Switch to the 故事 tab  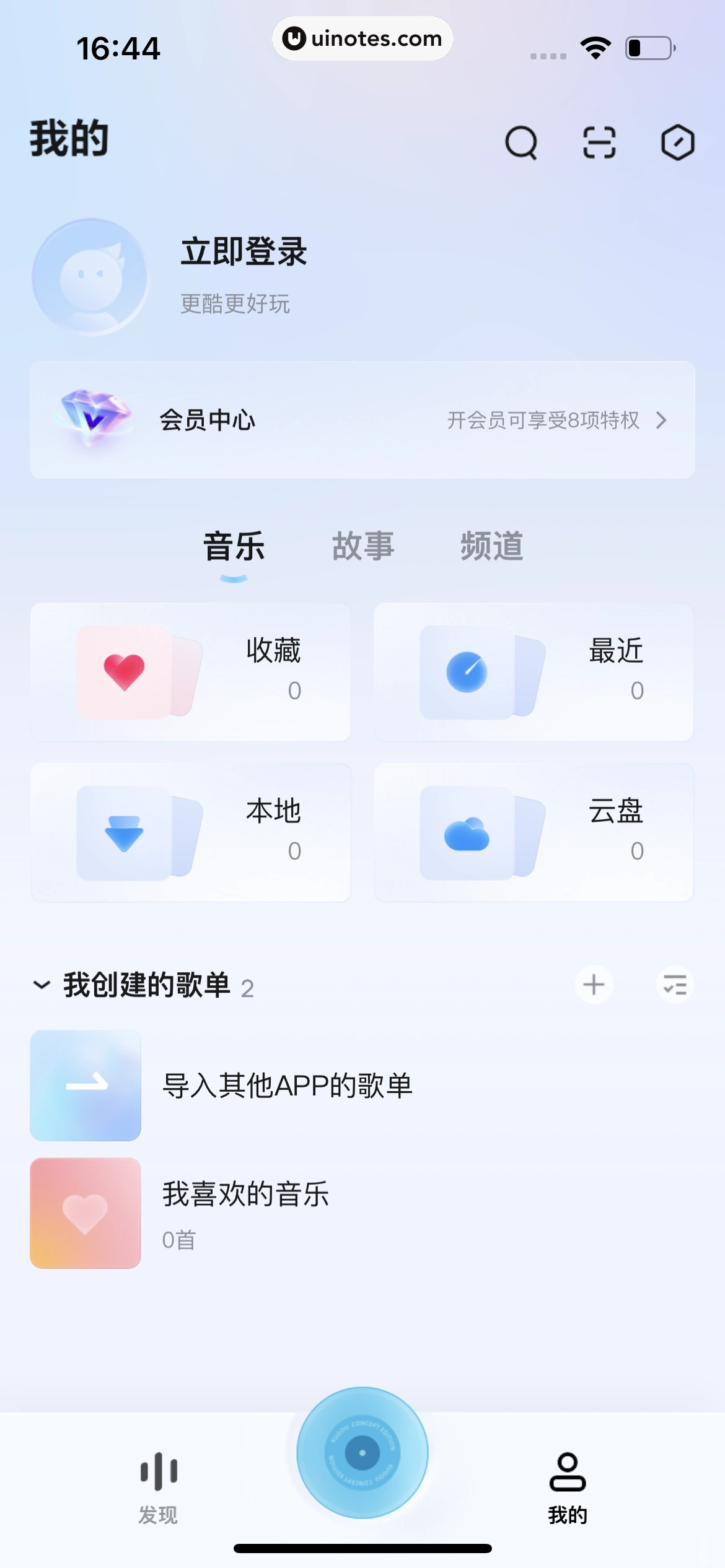(x=362, y=546)
